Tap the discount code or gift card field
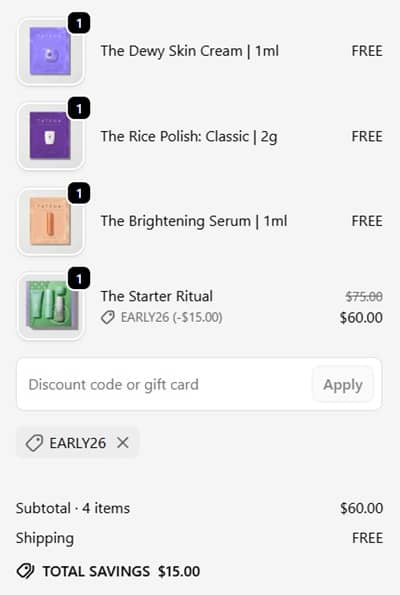This screenshot has width=400, height=595. point(165,384)
